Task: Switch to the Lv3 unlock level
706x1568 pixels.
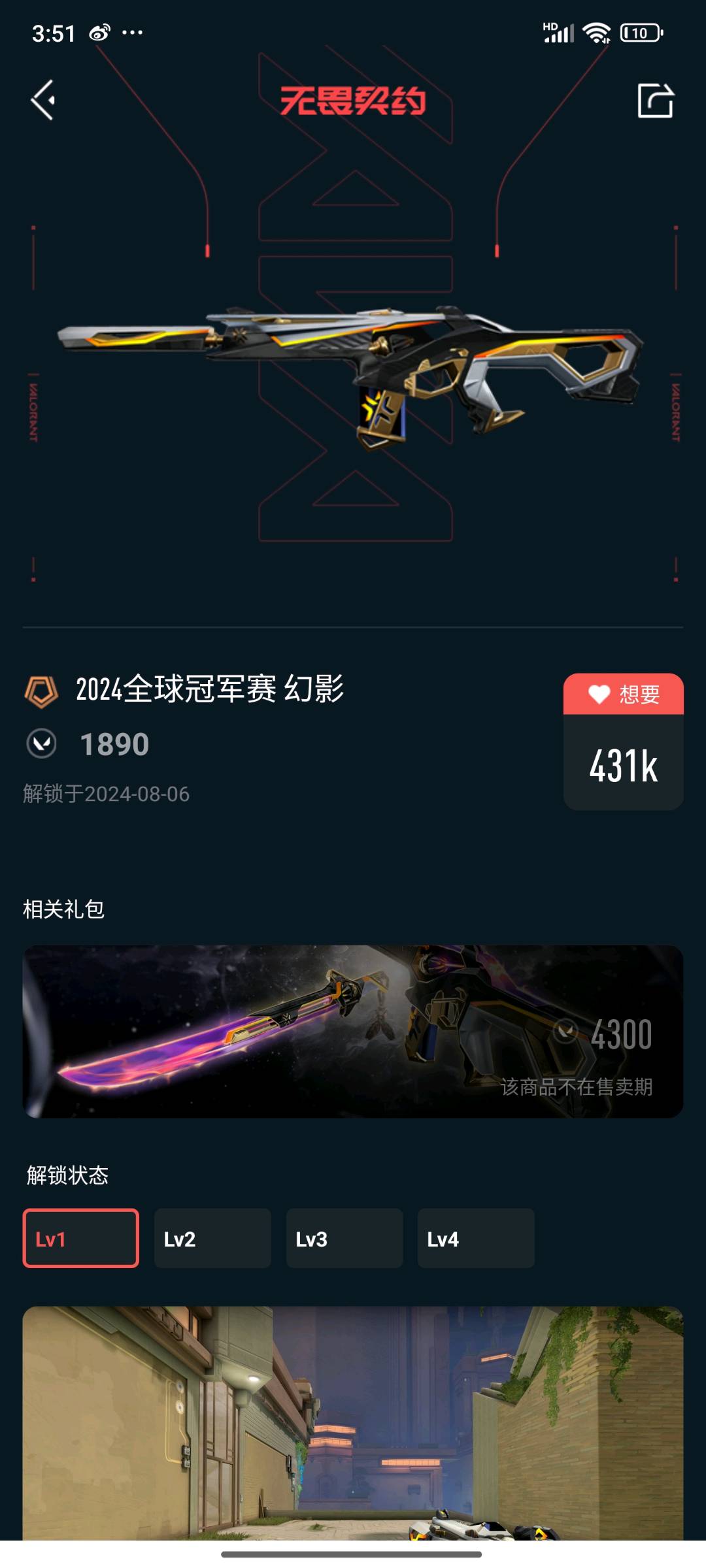Action: [345, 1238]
